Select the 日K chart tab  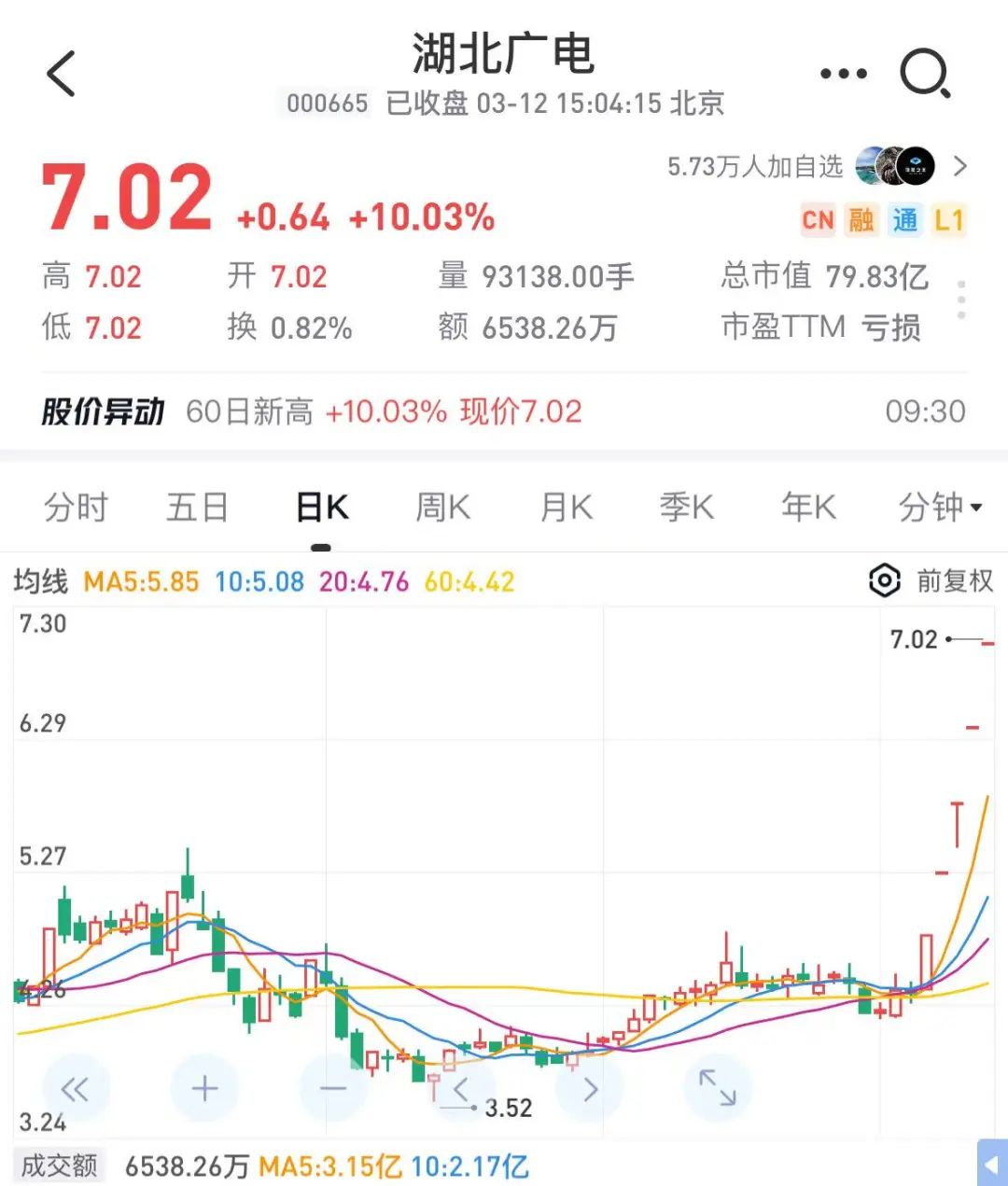(322, 508)
